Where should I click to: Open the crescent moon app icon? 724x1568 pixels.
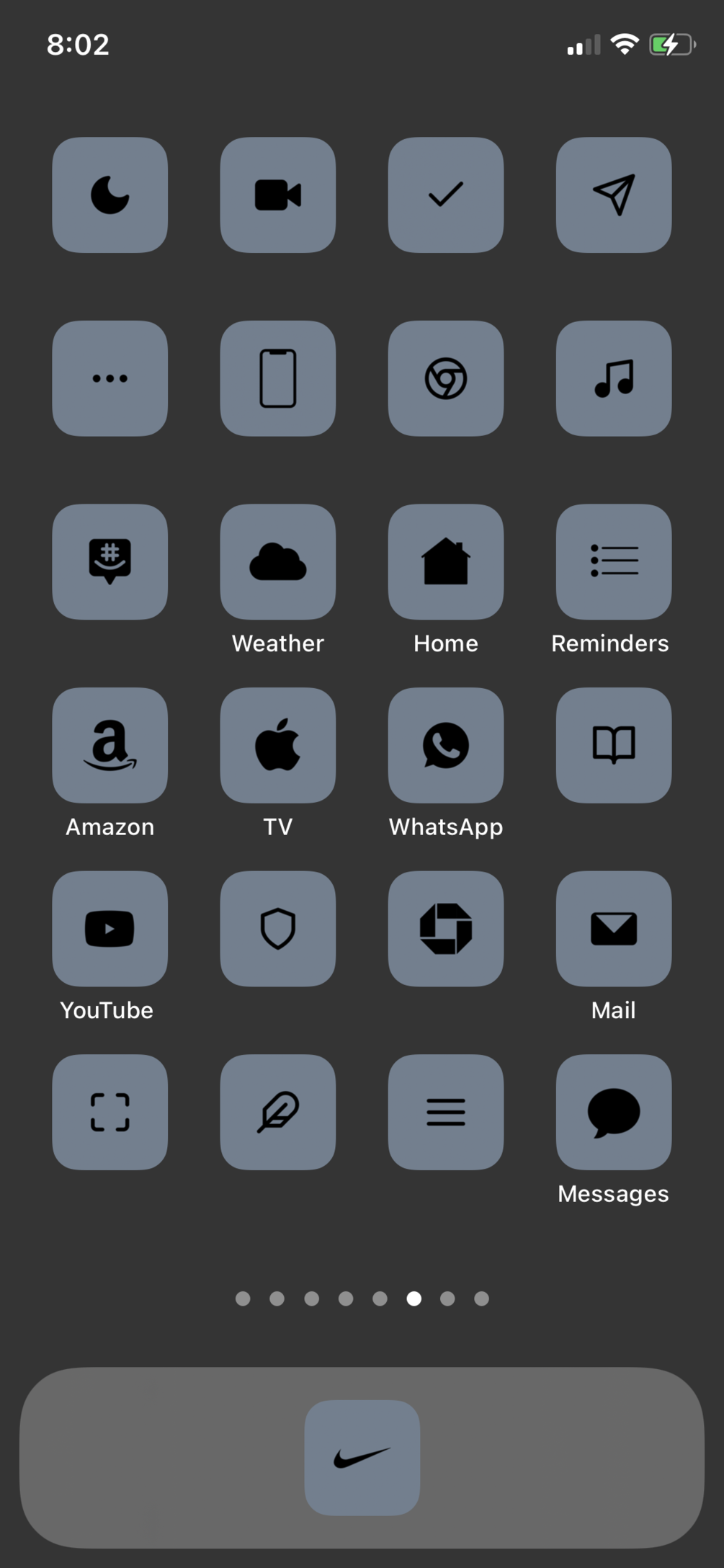110,195
